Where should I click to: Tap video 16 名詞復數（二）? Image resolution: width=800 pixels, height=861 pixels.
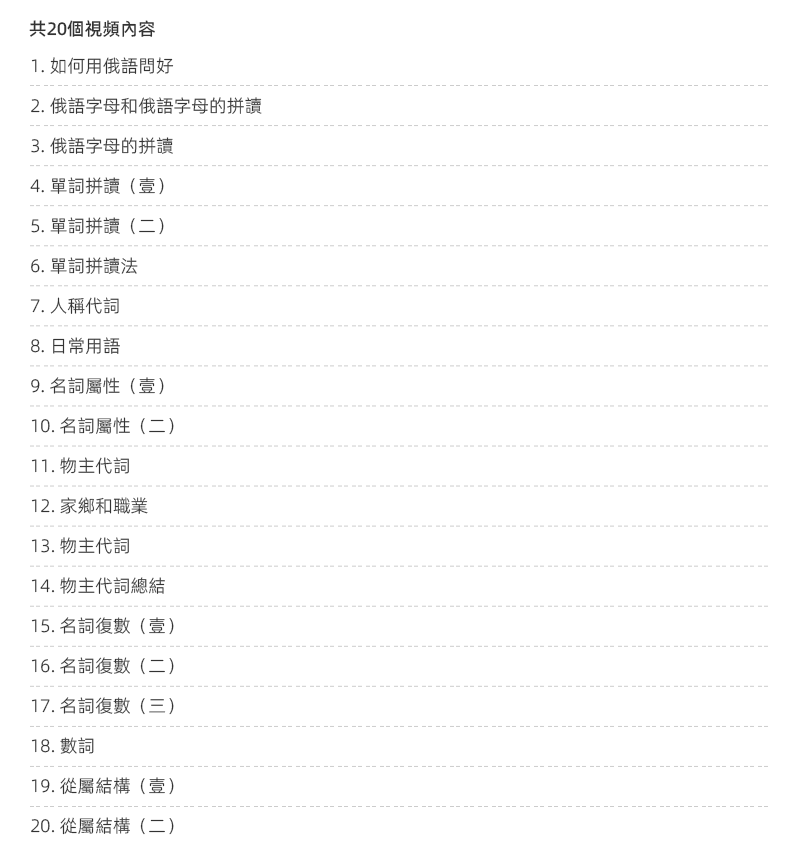[103, 666]
